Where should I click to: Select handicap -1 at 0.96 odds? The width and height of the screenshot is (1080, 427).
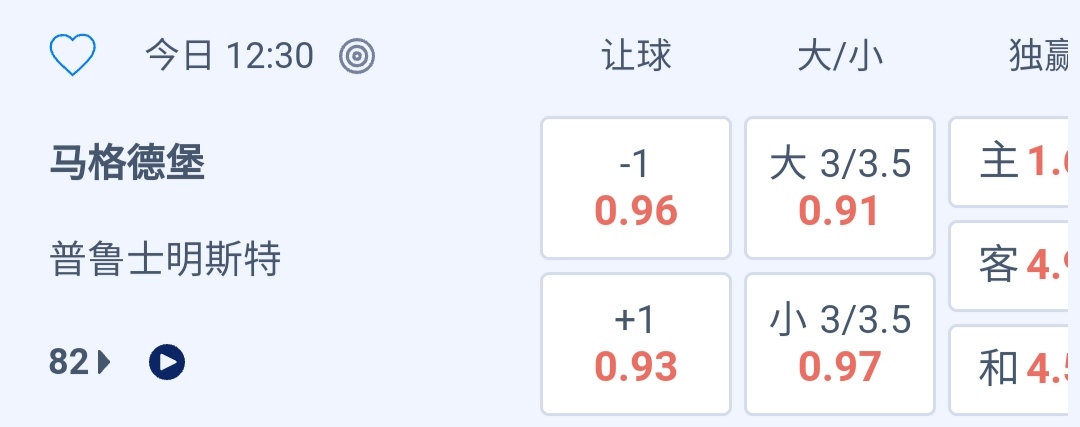(x=636, y=188)
